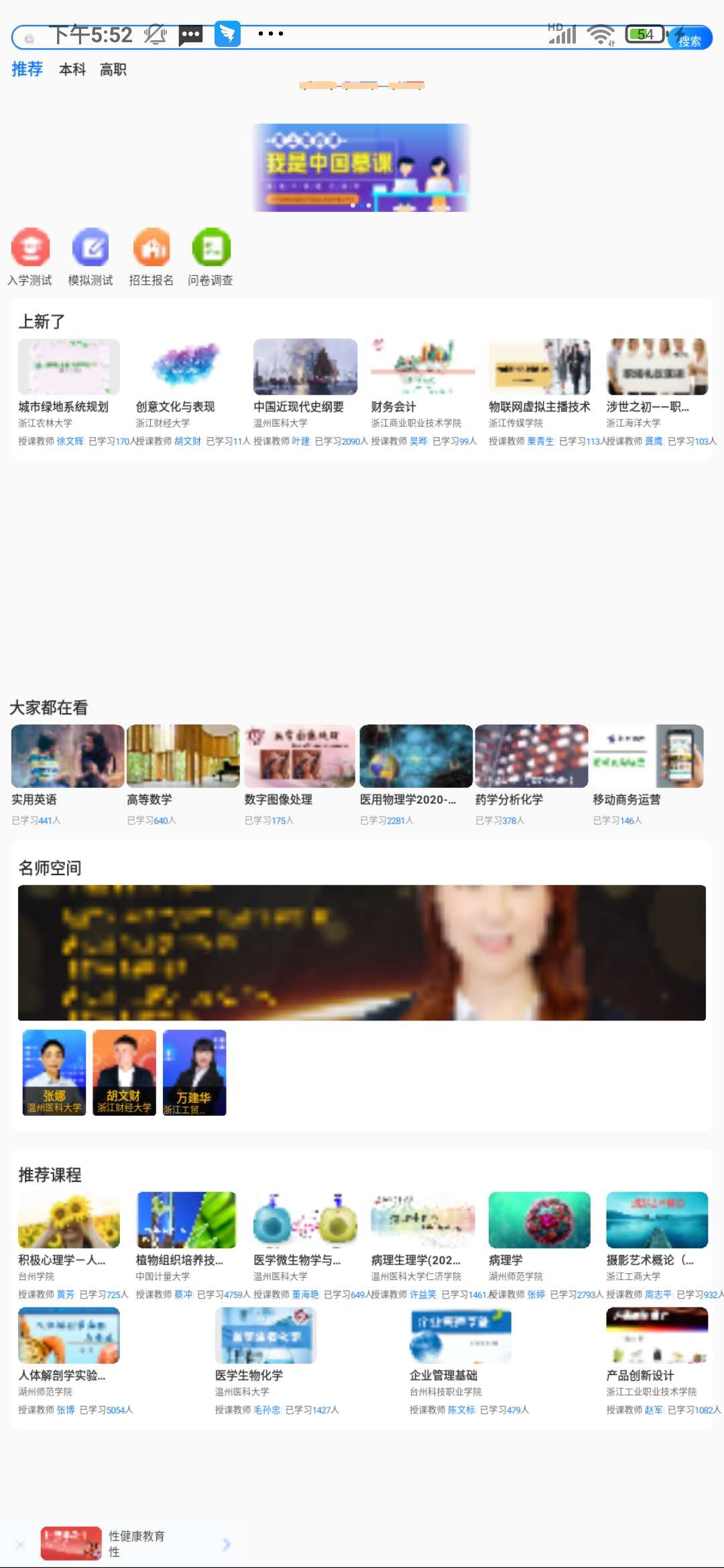This screenshot has height=1568, width=724.
Task: Switch to the 本科 tab
Action: (x=72, y=70)
